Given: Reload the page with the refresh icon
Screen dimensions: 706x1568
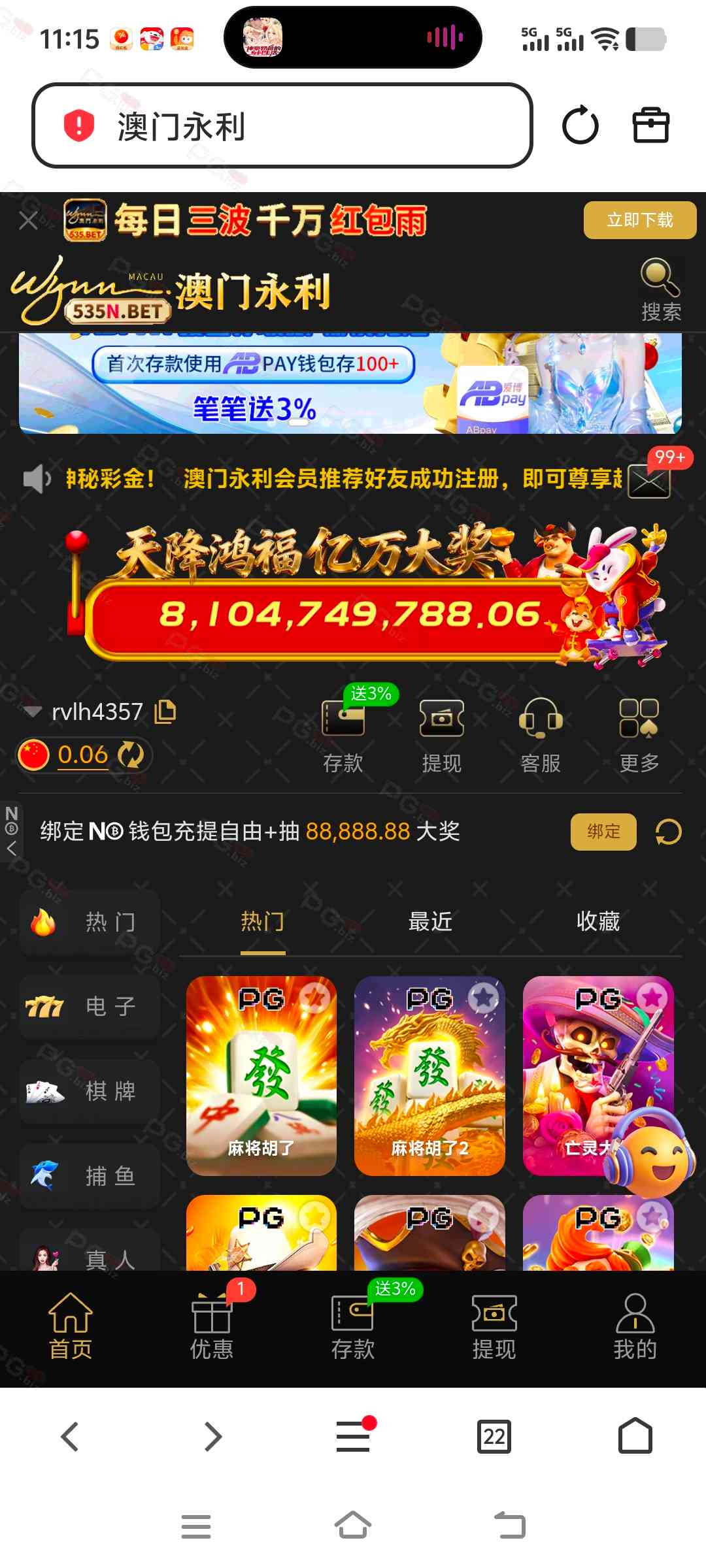Looking at the screenshot, I should (580, 125).
